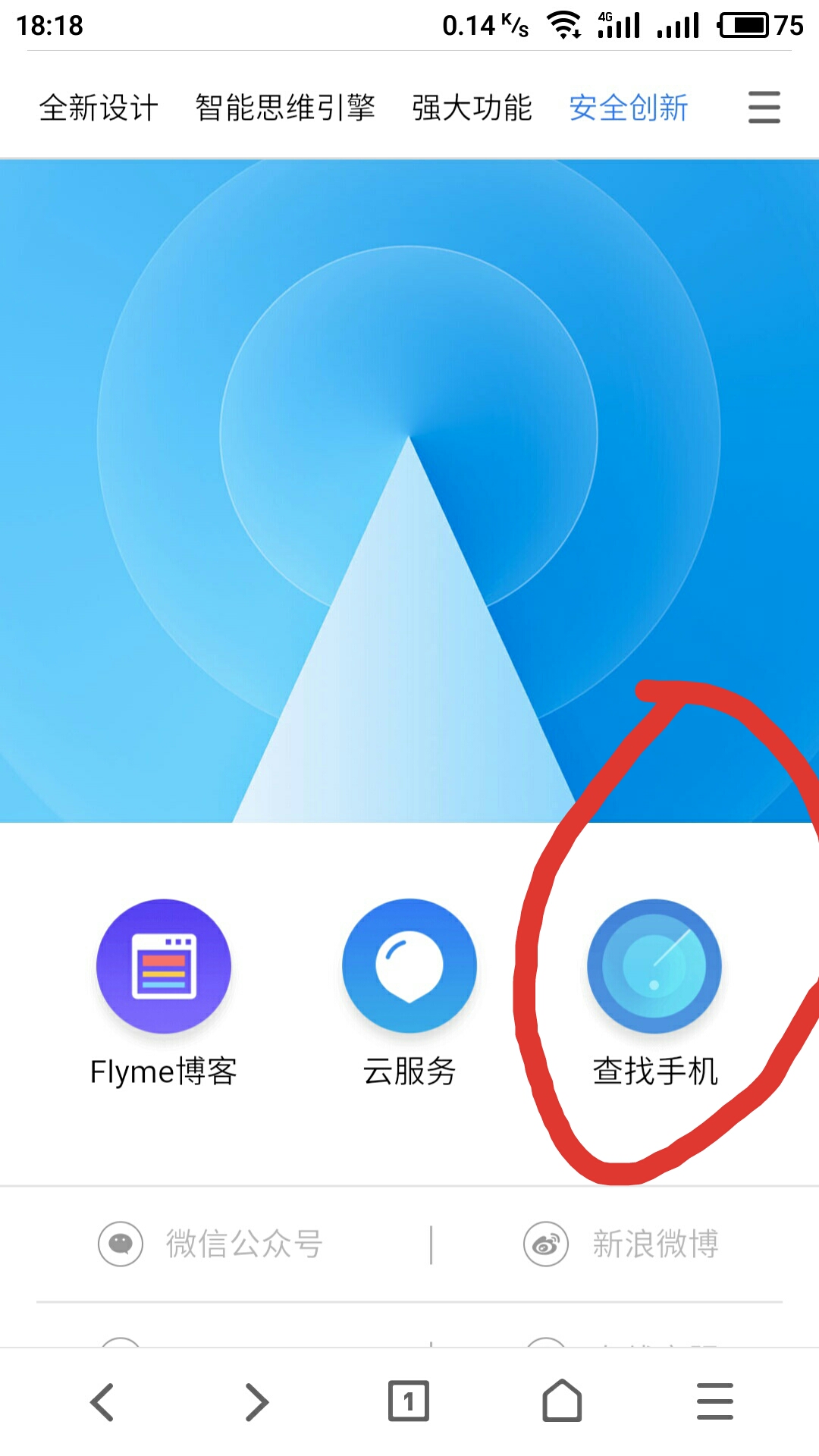Image resolution: width=819 pixels, height=1456 pixels.
Task: Tap the WeChat speech bubble icon
Action: click(x=120, y=1244)
